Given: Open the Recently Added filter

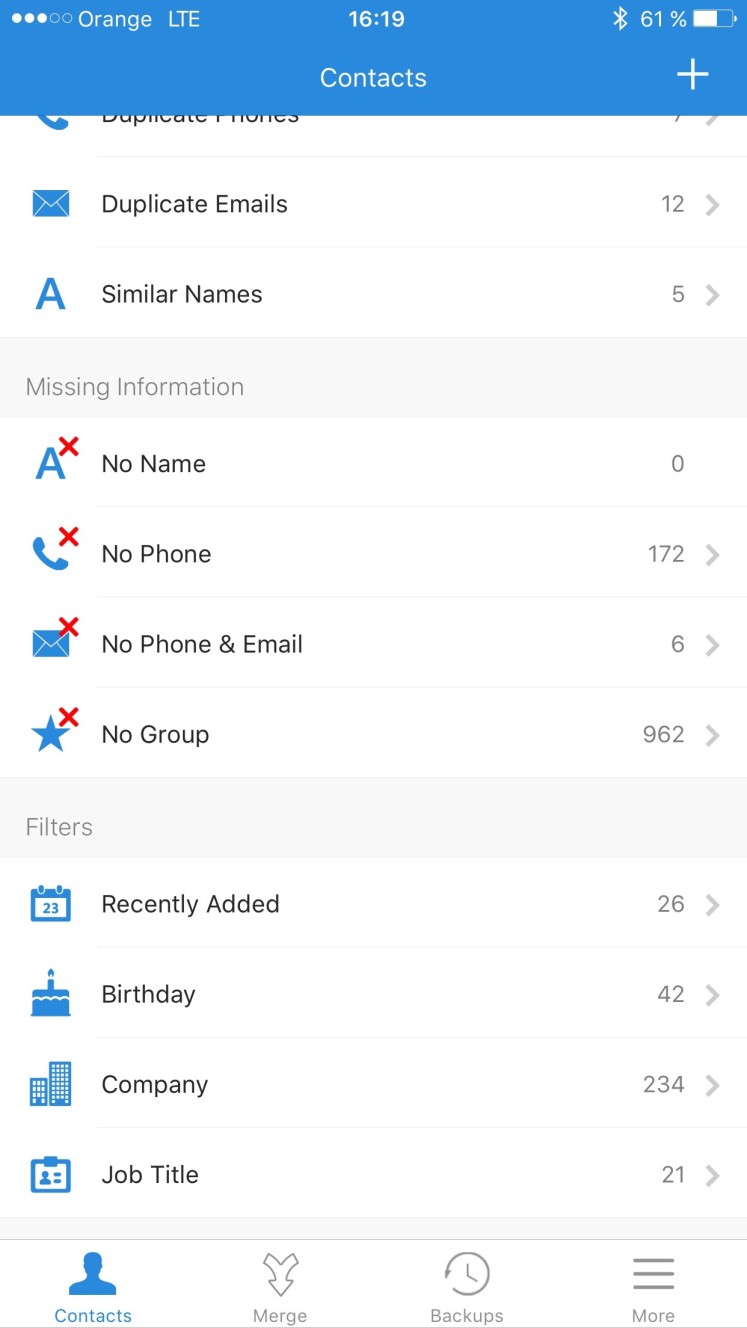Looking at the screenshot, I should pos(373,904).
